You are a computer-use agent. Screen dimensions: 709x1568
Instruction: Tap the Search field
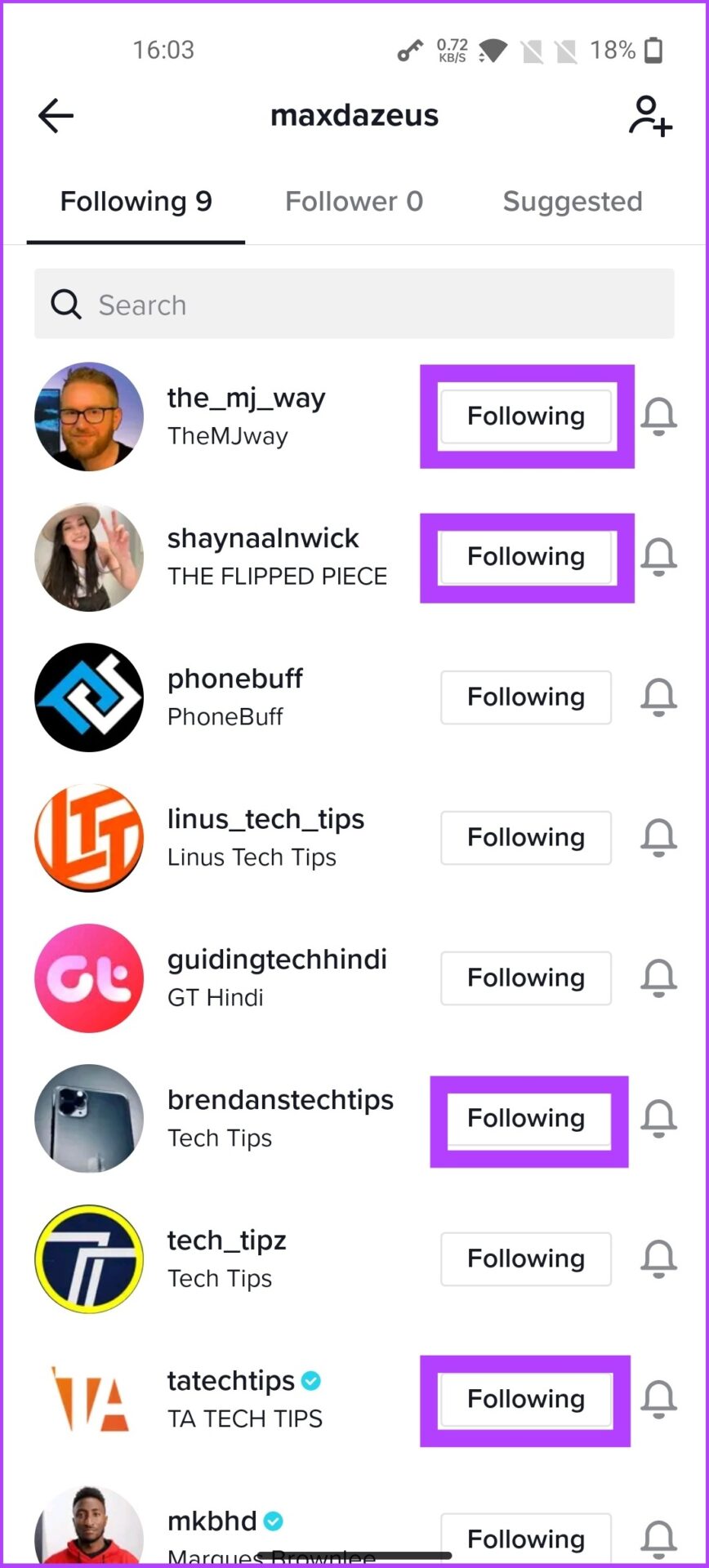pyautogui.click(x=354, y=304)
